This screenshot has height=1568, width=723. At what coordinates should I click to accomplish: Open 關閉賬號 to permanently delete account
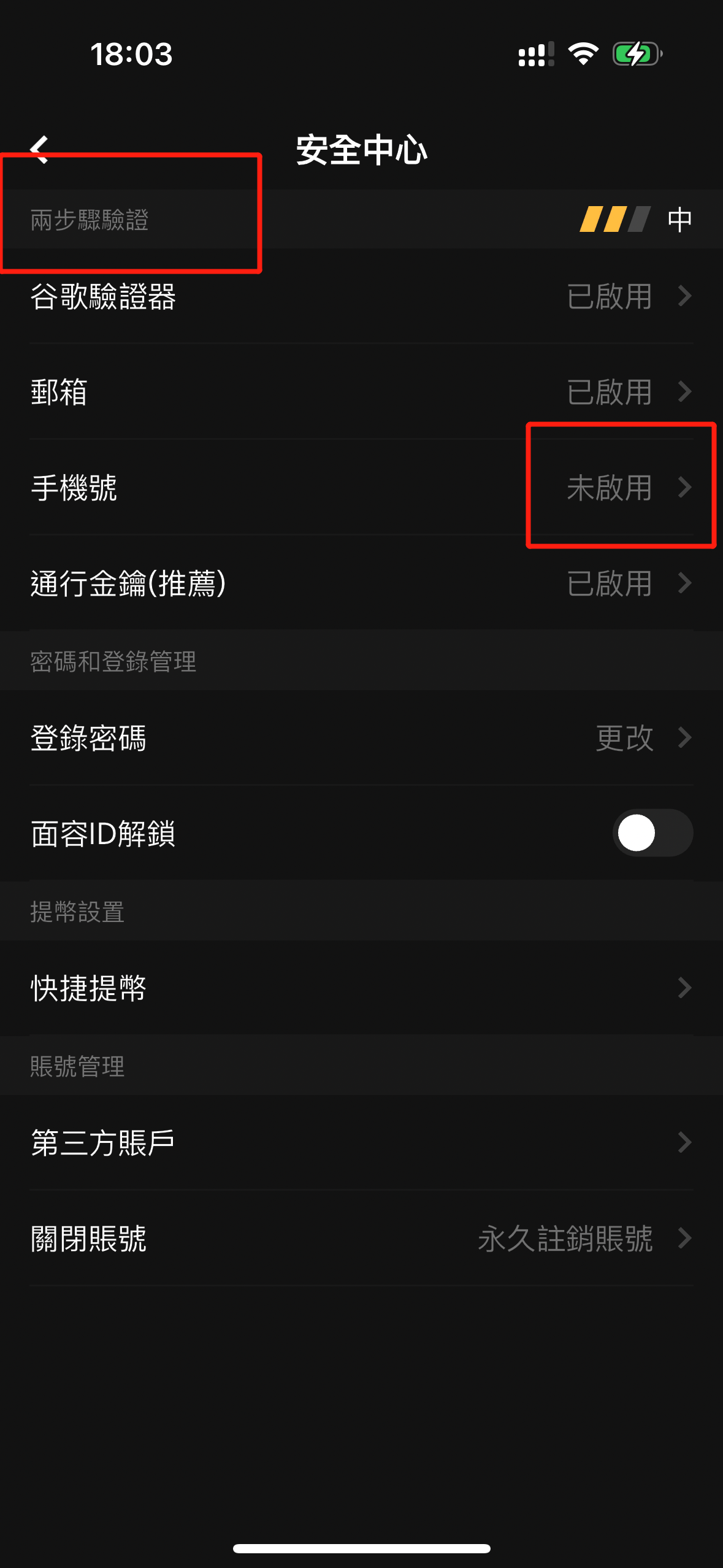point(361,1239)
